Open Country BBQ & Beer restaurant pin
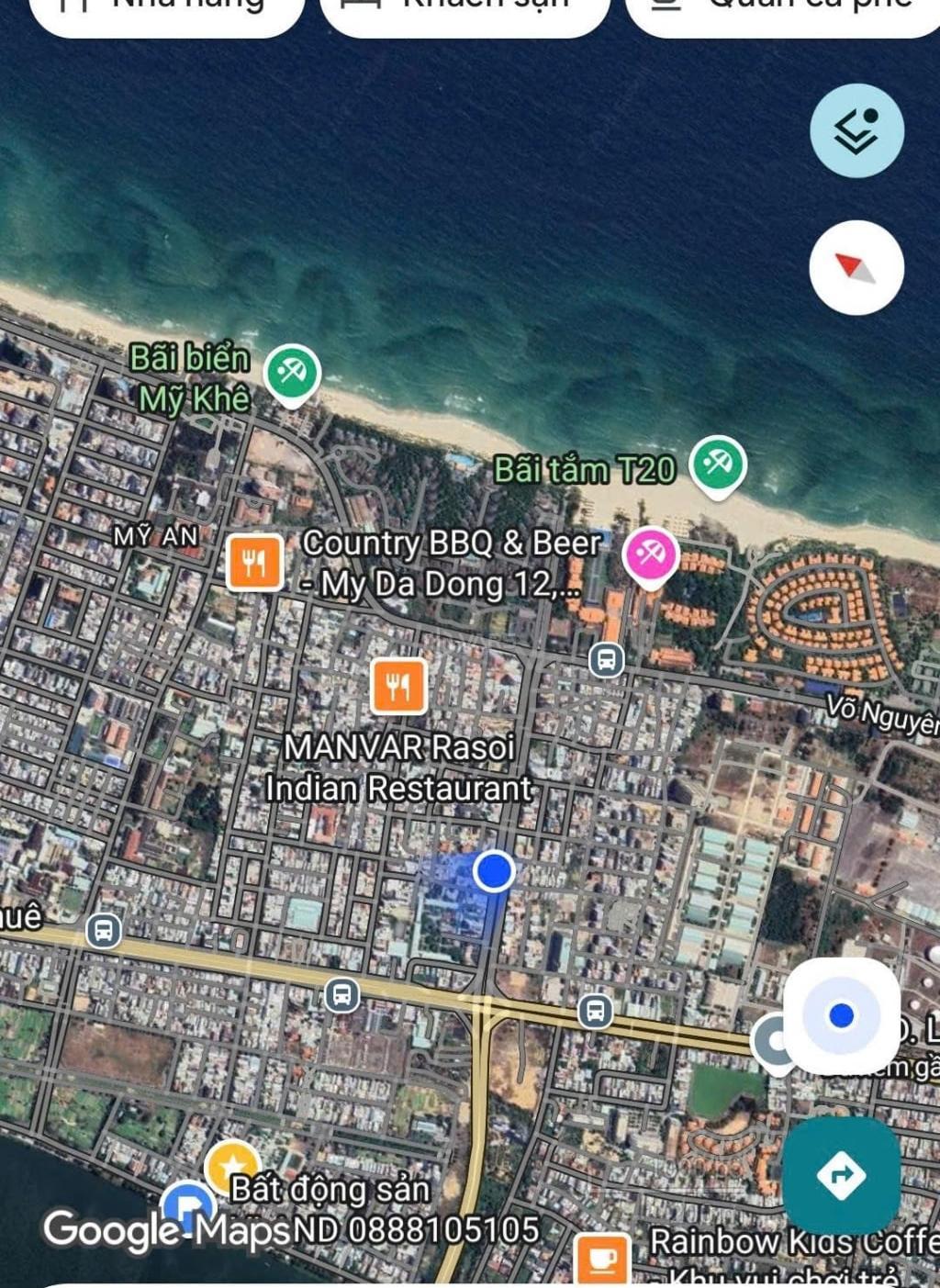Image resolution: width=940 pixels, height=1288 pixels. click(x=254, y=560)
